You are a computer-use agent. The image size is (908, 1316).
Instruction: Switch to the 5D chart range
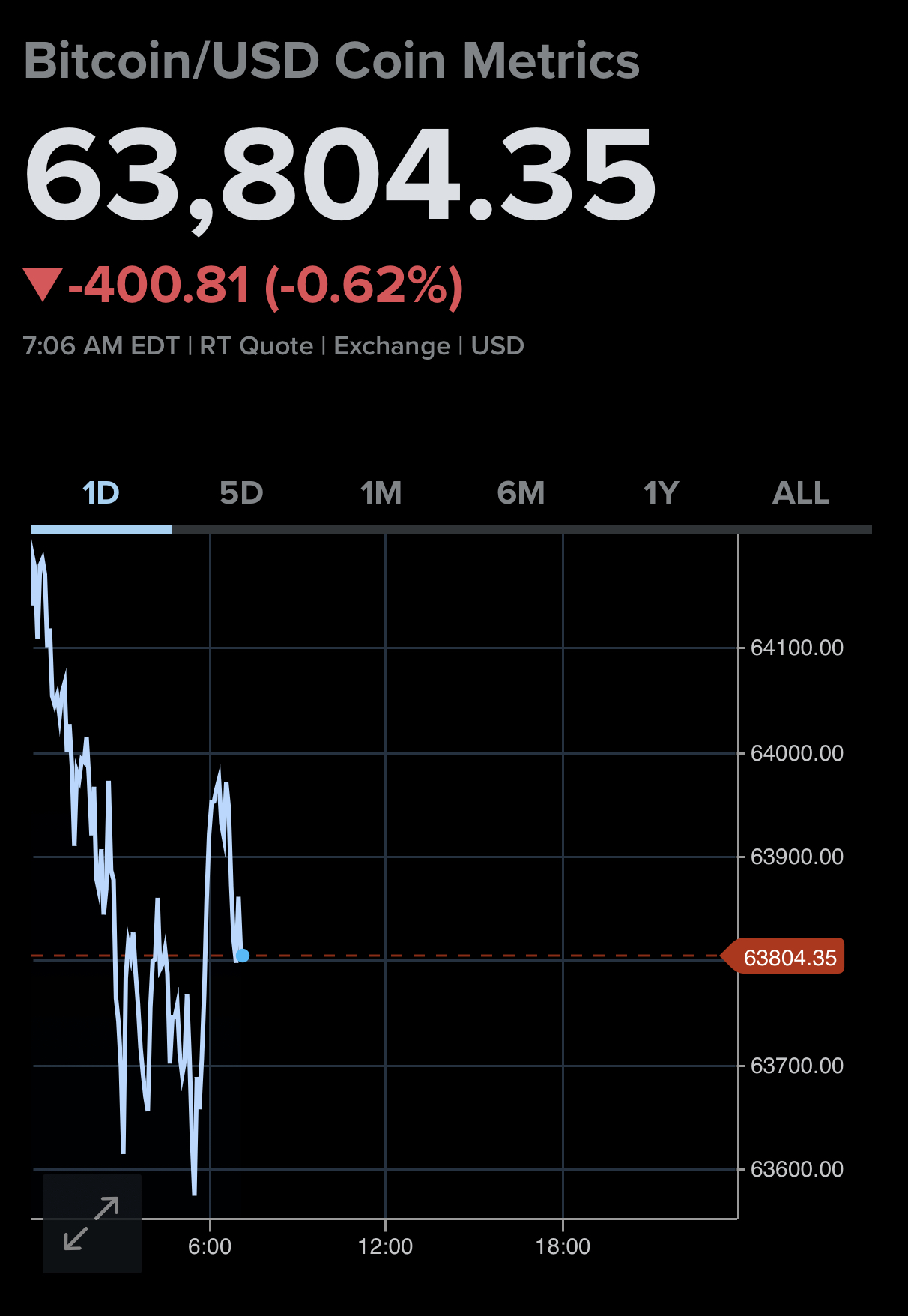click(x=241, y=493)
